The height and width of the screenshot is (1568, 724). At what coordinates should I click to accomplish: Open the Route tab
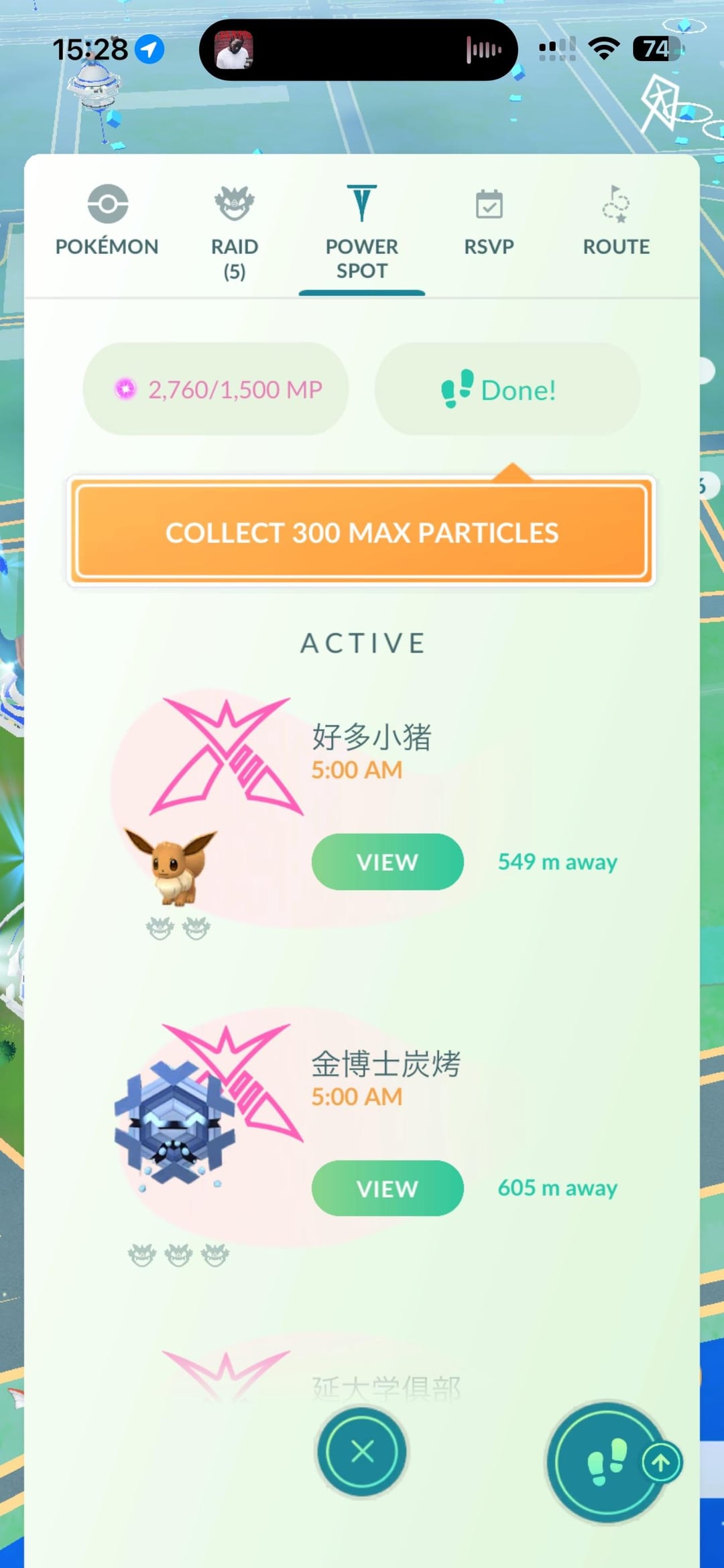click(x=616, y=221)
